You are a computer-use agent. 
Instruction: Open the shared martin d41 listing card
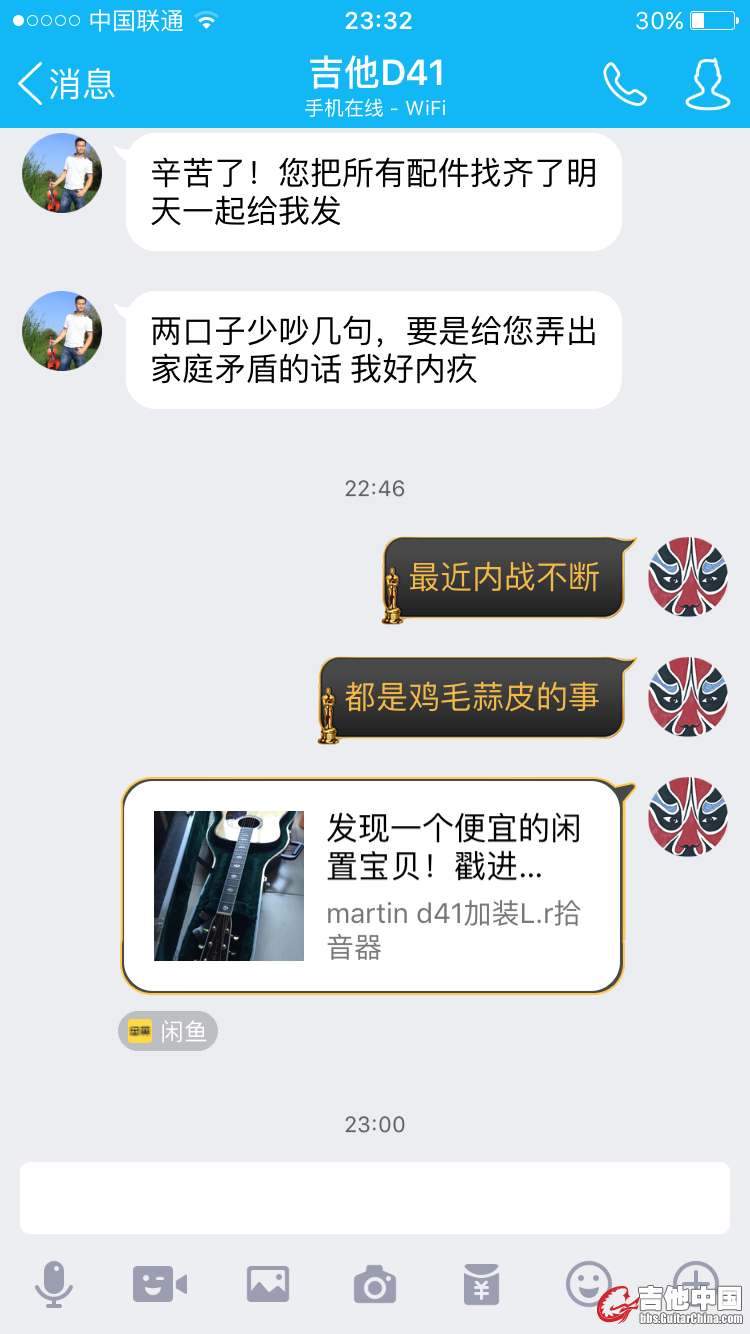pos(372,886)
